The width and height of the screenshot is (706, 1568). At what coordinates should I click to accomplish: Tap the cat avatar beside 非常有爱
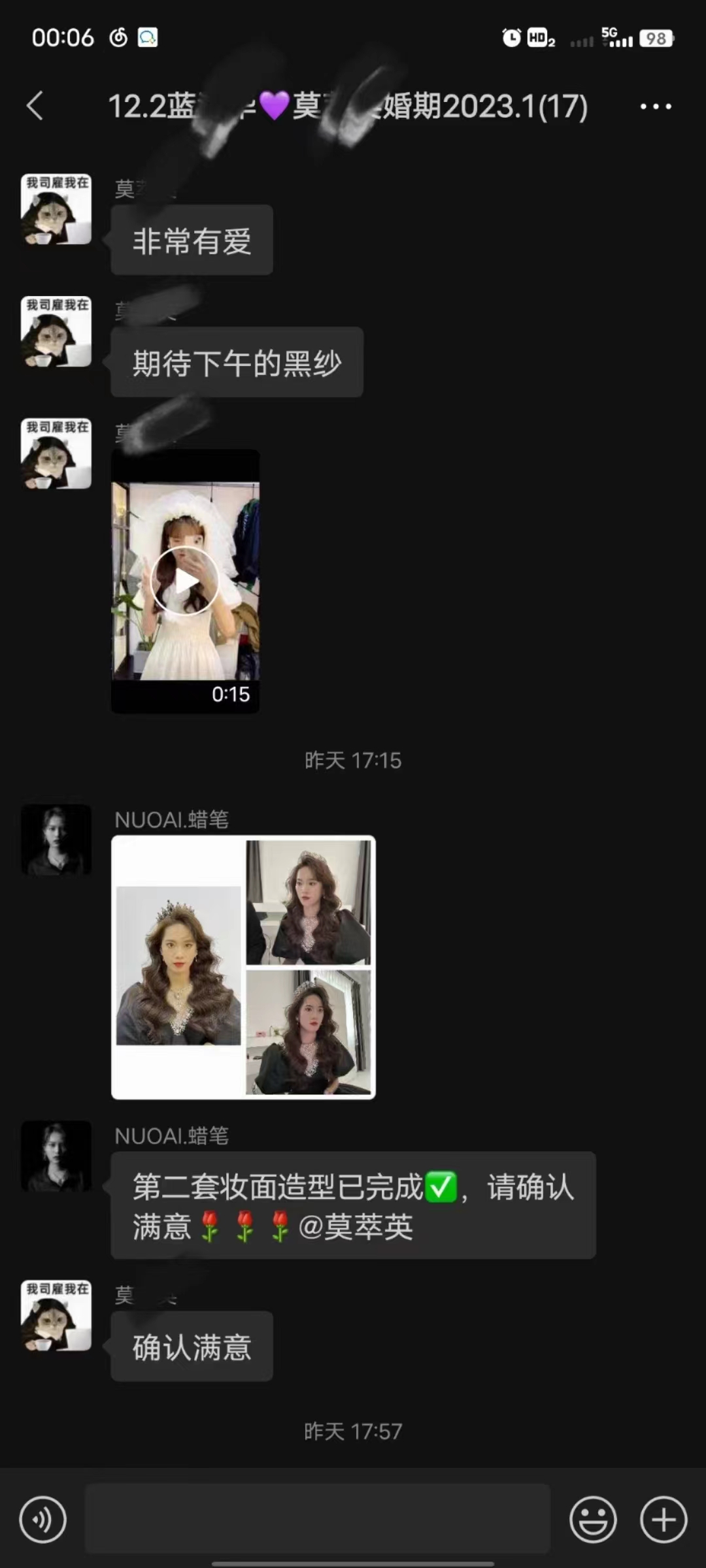[56, 209]
